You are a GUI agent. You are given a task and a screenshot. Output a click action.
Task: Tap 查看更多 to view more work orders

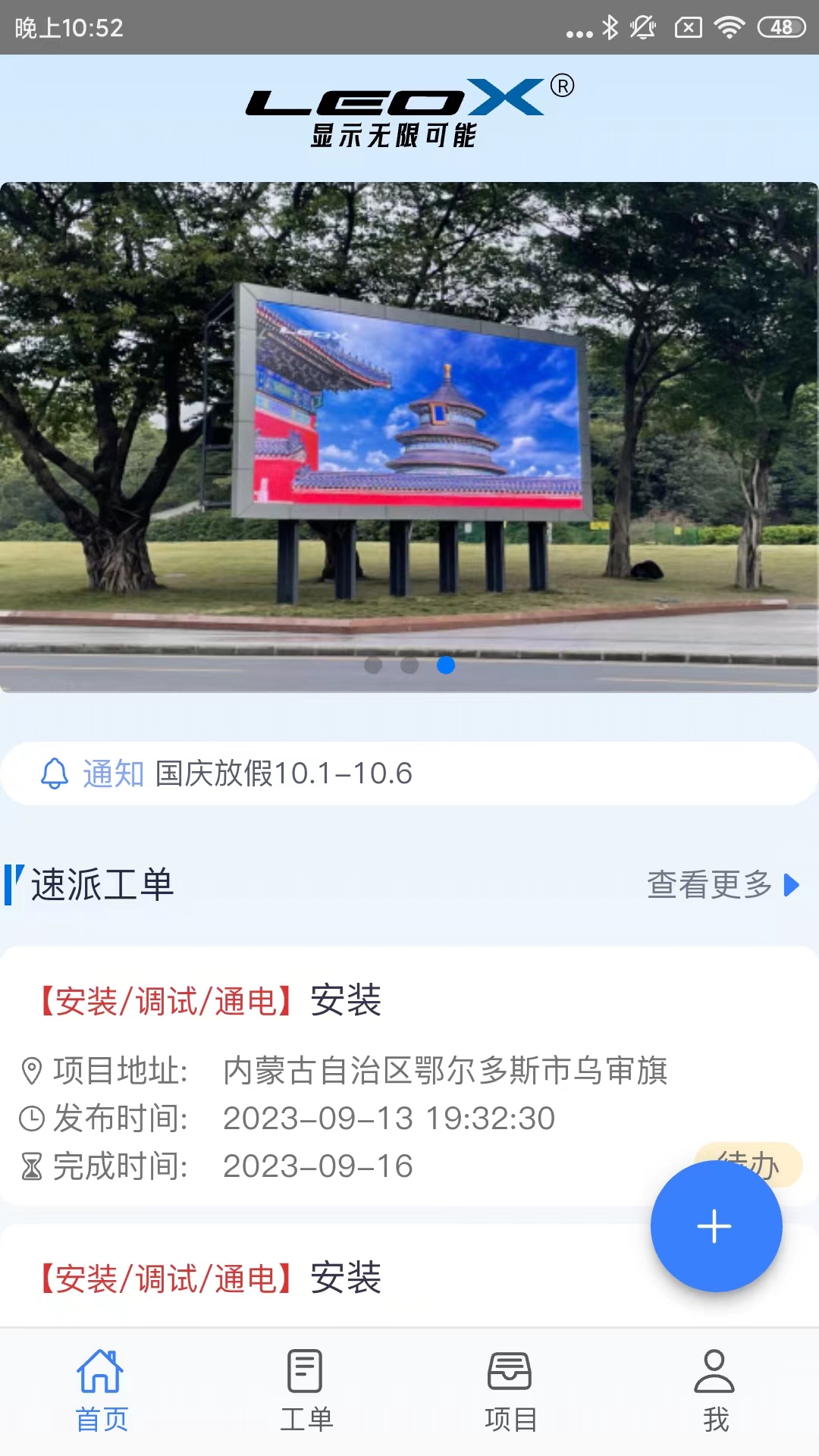[722, 885]
